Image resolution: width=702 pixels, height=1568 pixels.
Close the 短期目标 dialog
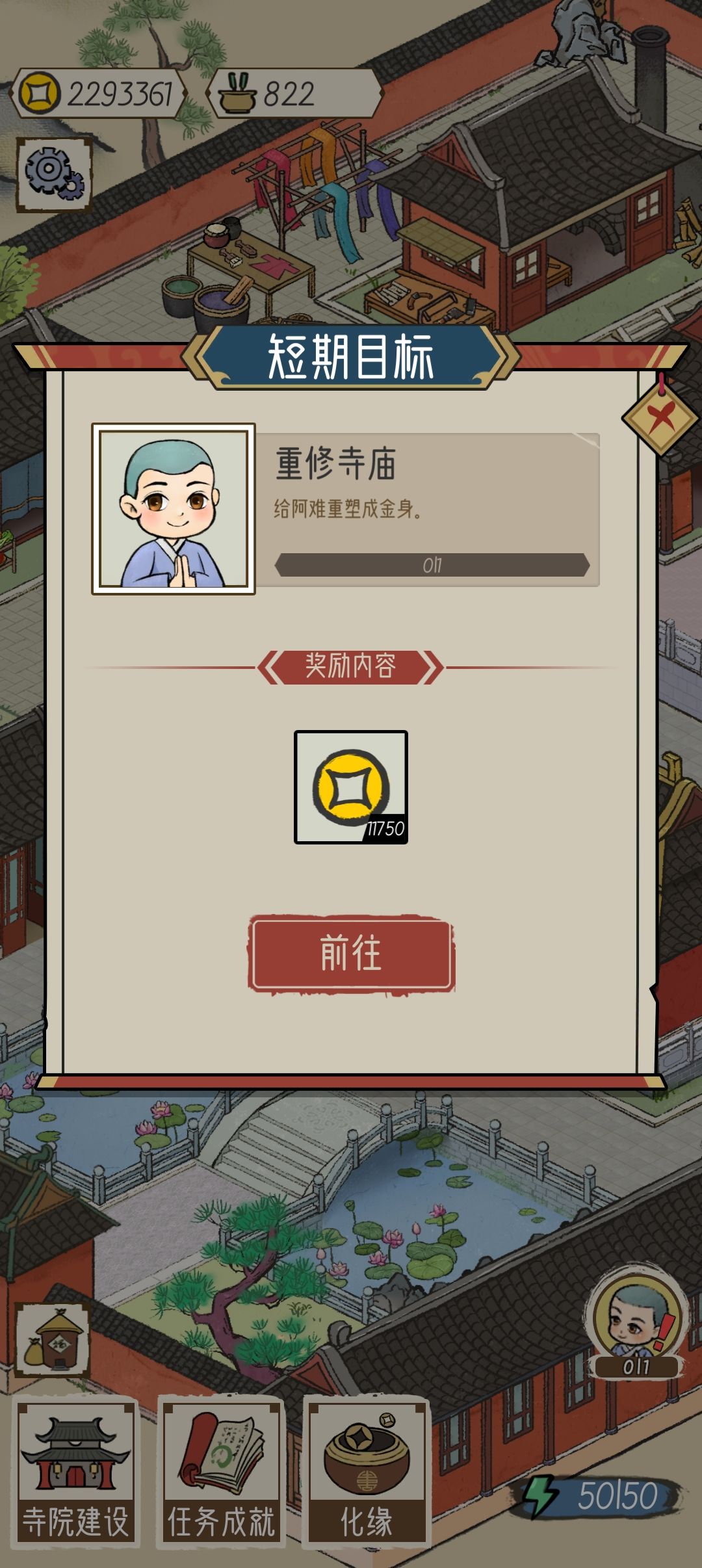pos(660,416)
